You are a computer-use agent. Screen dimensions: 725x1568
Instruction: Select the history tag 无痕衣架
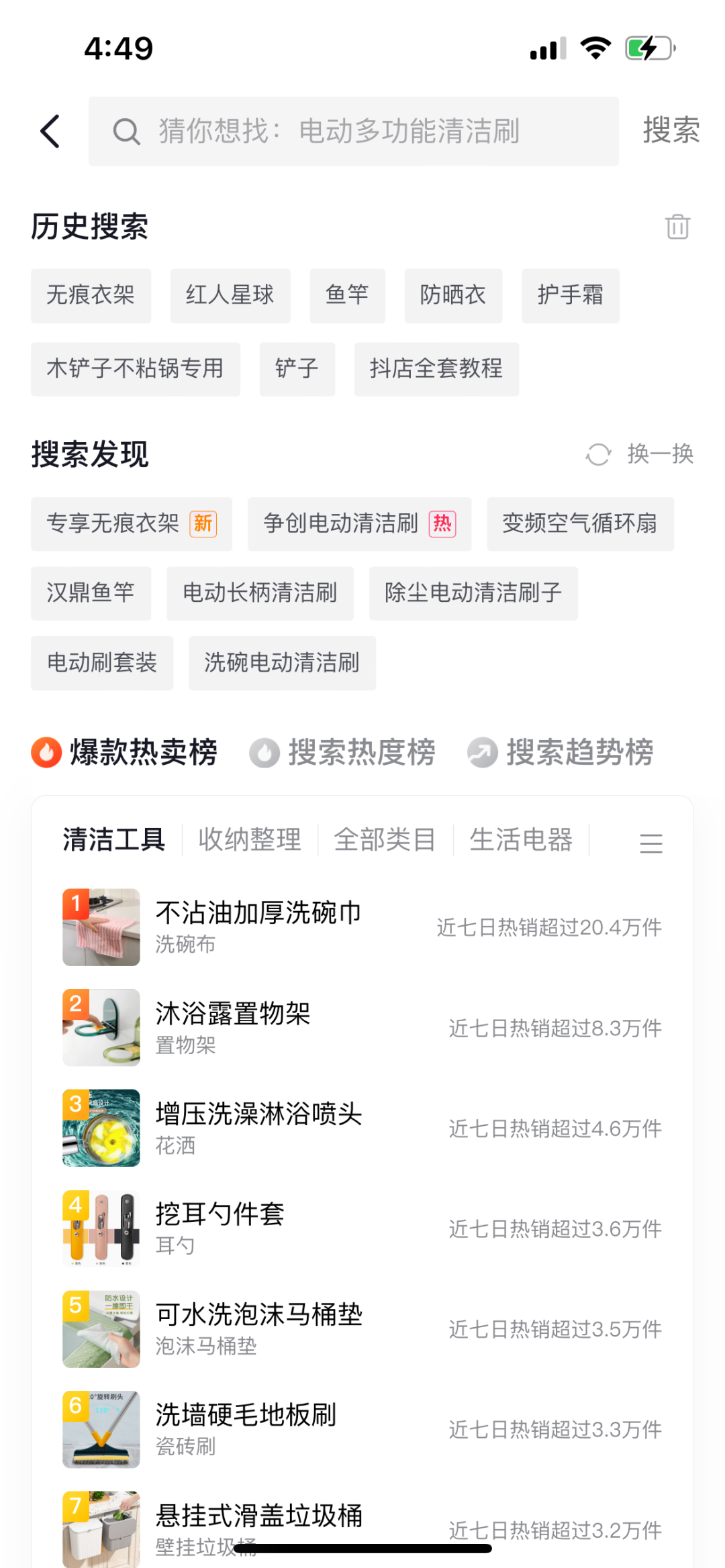coord(91,295)
